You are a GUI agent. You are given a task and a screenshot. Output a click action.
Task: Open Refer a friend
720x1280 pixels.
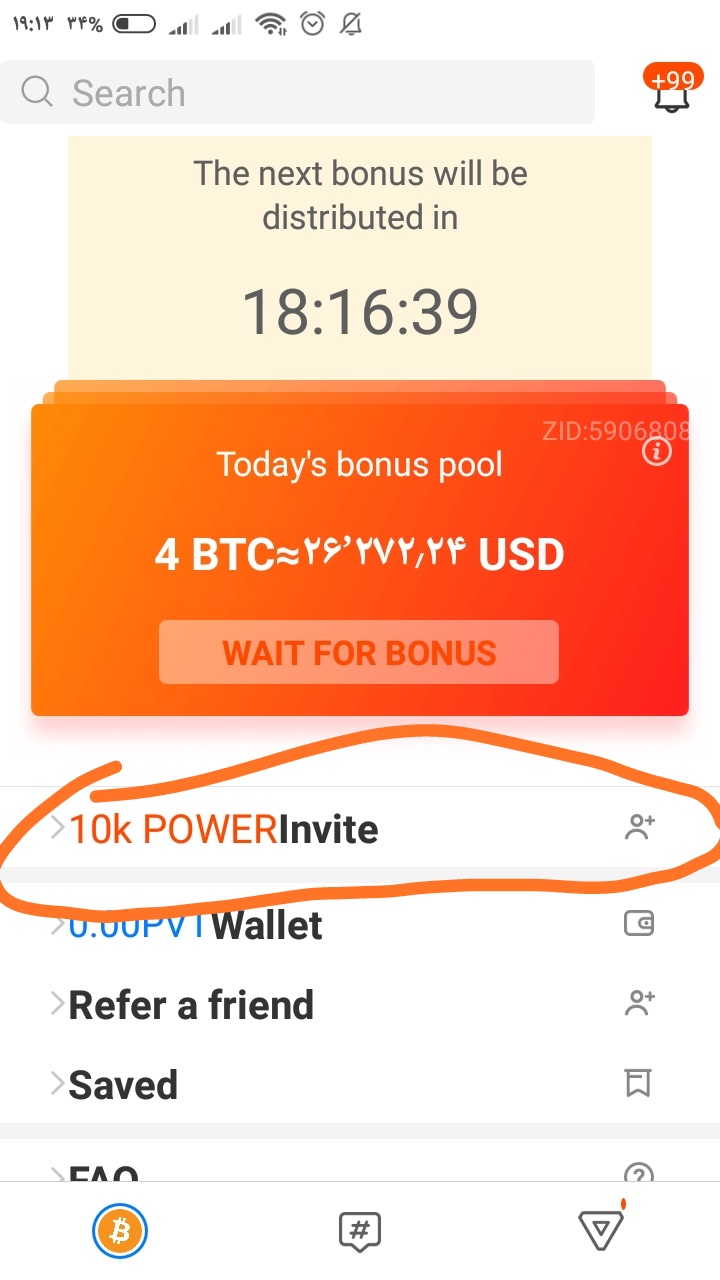point(360,1004)
